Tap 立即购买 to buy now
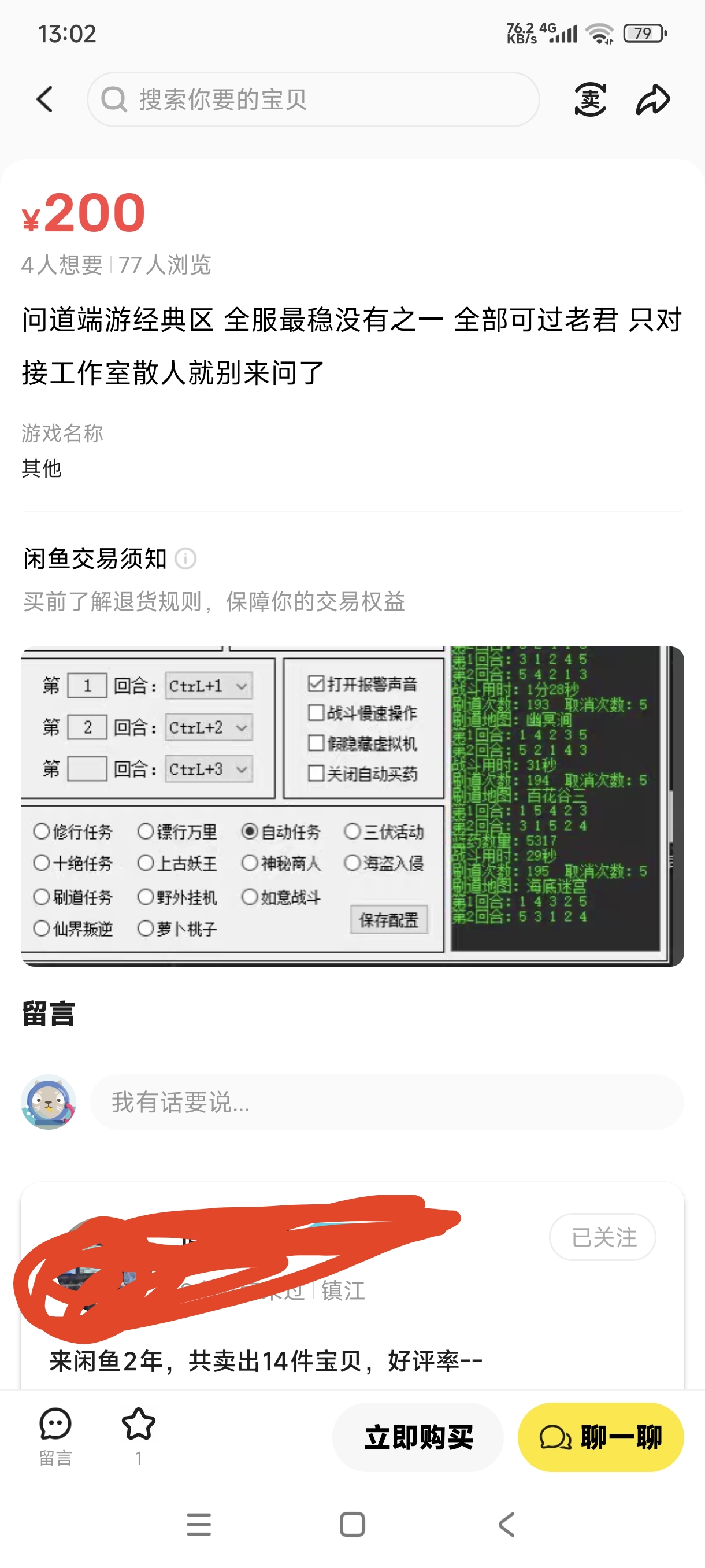The width and height of the screenshot is (705, 1568). click(x=418, y=1437)
